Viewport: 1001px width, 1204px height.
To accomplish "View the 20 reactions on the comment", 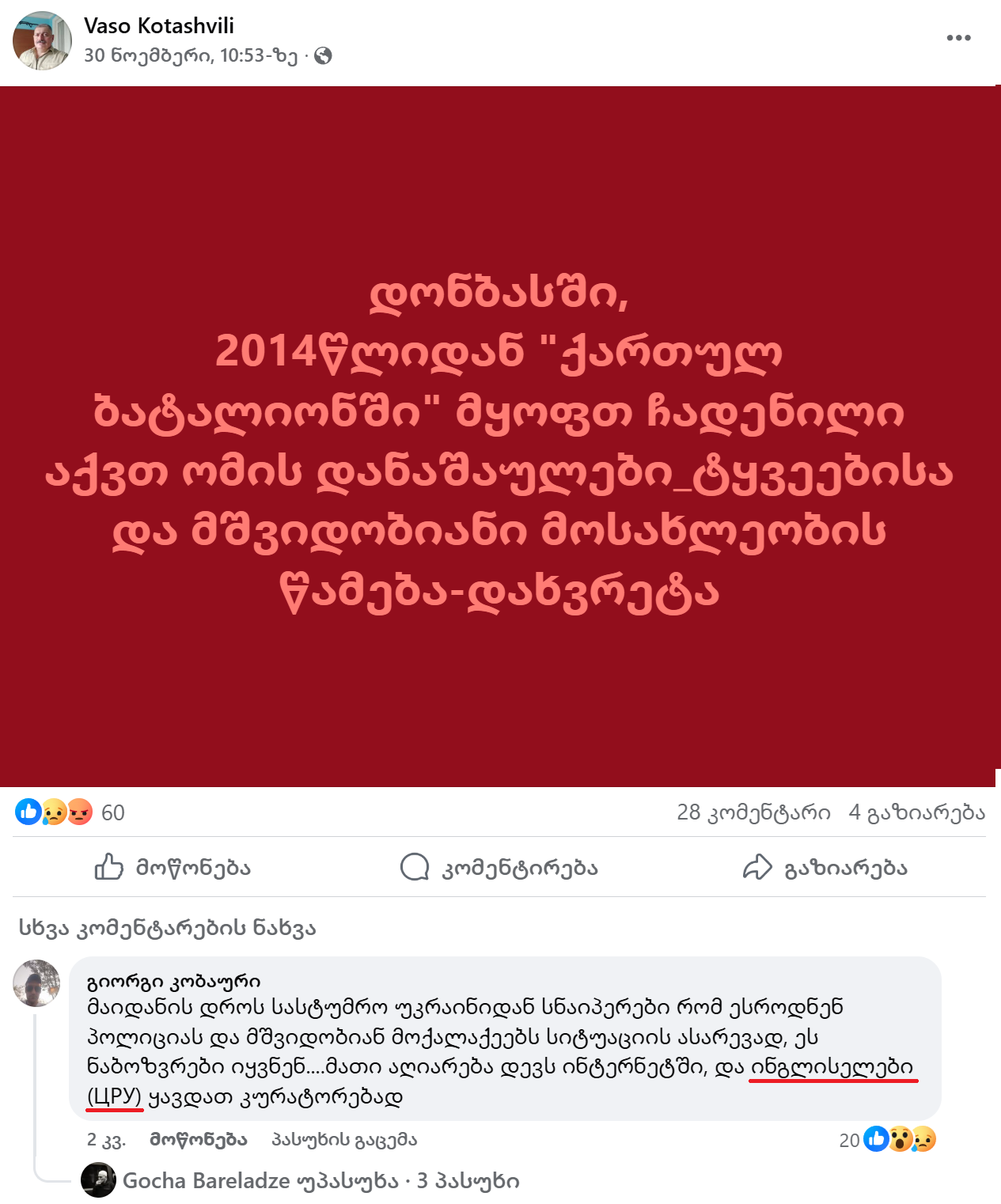I will coord(887,1139).
